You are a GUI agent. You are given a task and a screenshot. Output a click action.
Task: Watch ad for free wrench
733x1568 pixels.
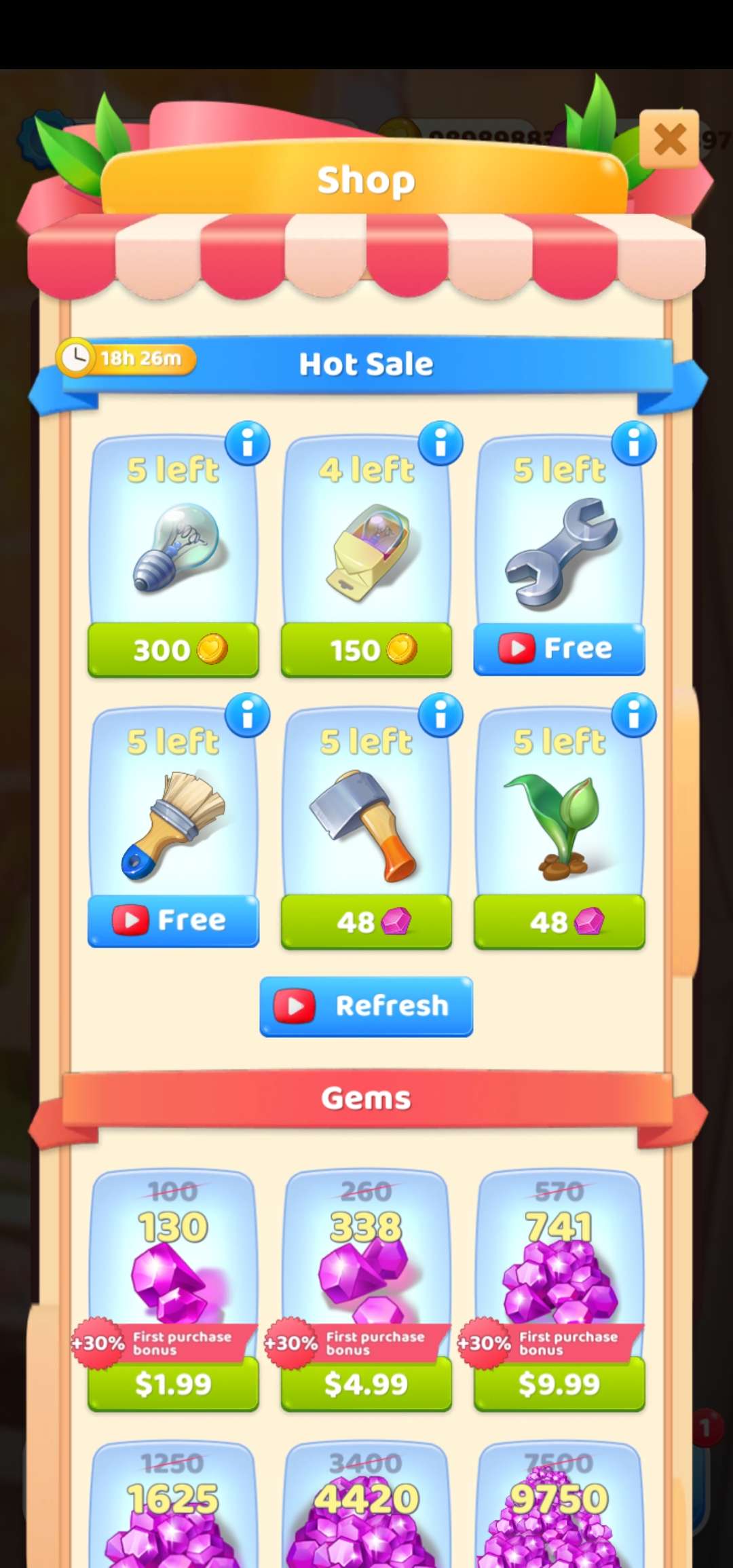(x=559, y=648)
